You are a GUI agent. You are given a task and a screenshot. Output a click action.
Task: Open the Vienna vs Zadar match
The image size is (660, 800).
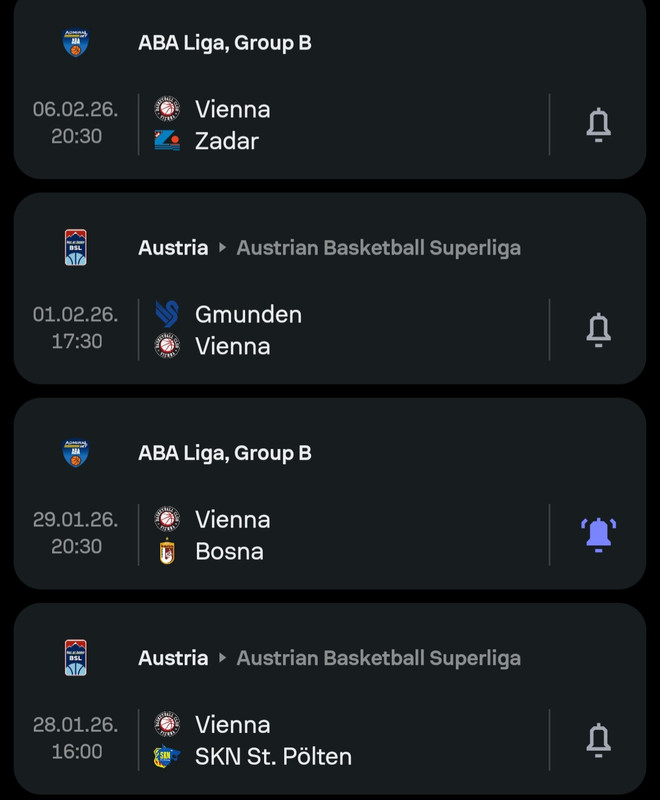click(340, 125)
